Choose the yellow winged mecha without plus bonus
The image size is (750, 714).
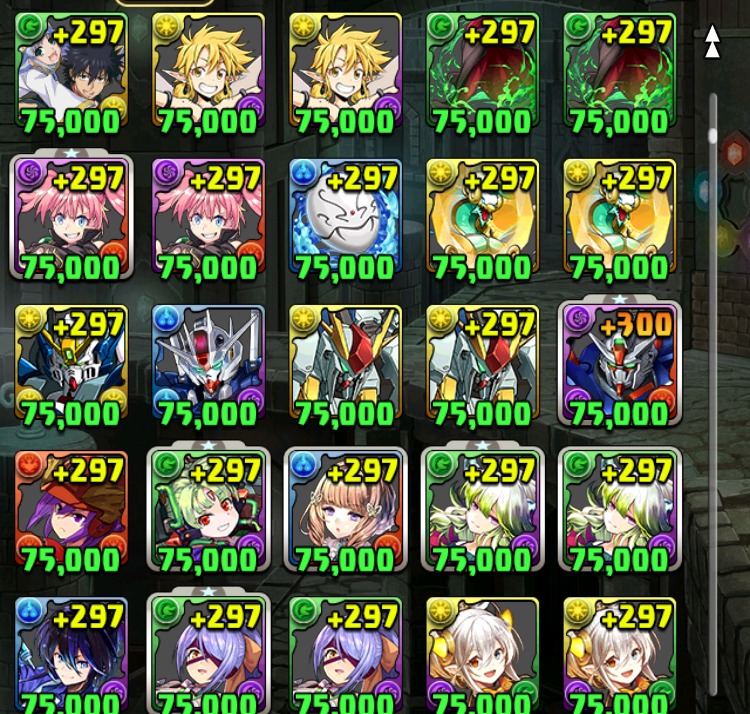pyautogui.click(x=345, y=366)
